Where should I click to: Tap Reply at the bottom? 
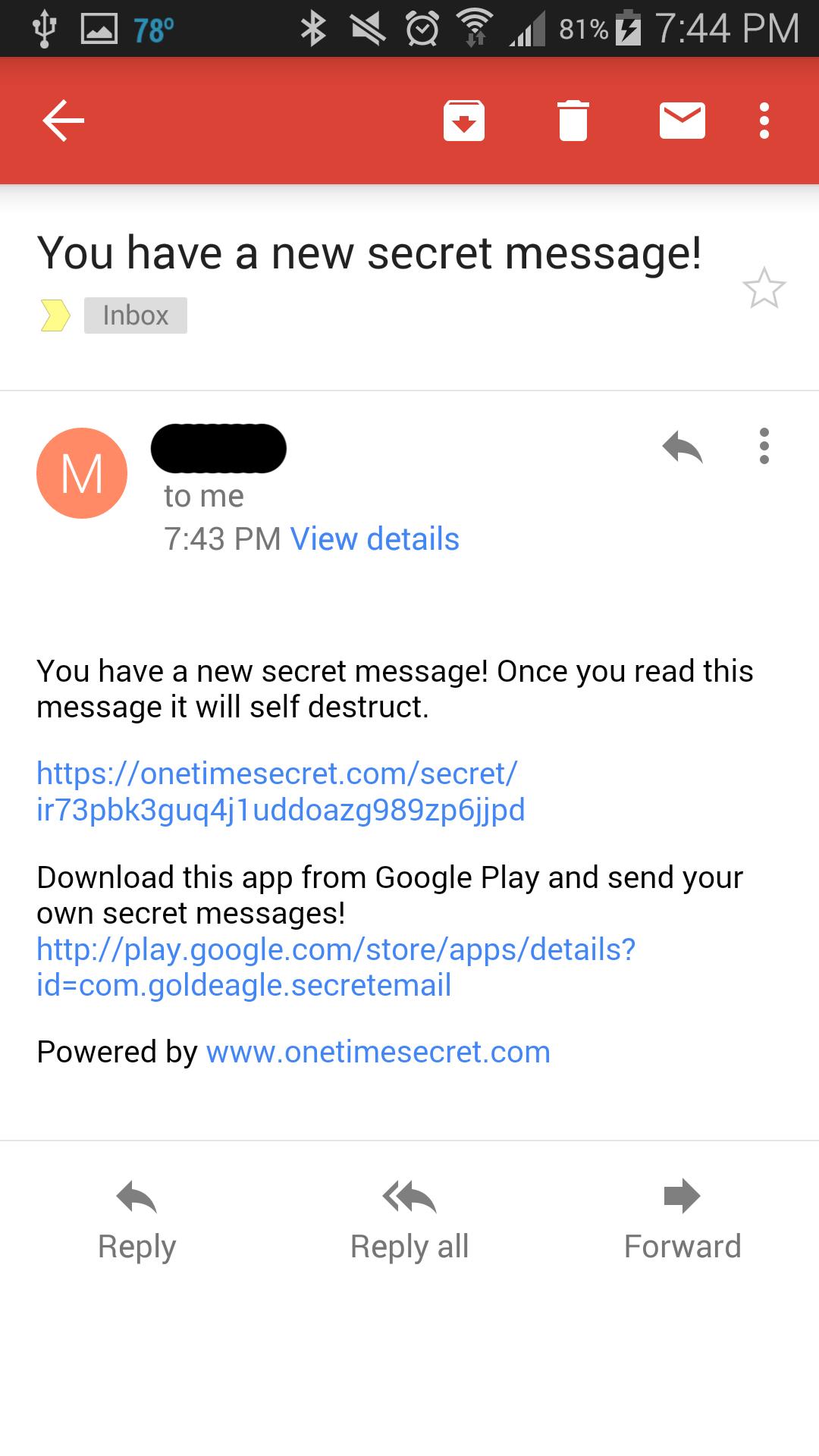tap(136, 1219)
